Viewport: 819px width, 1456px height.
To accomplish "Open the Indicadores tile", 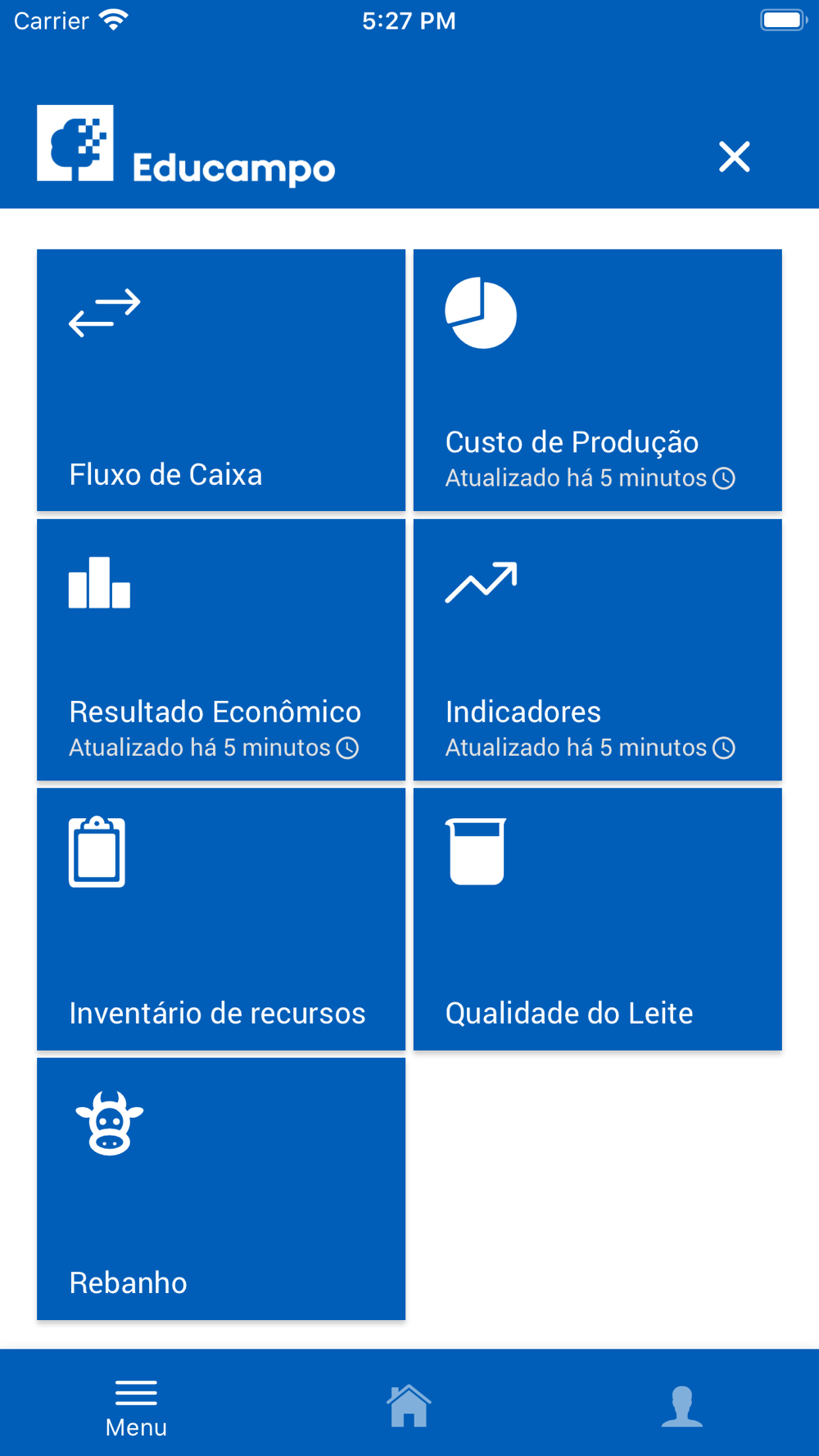I will (598, 649).
